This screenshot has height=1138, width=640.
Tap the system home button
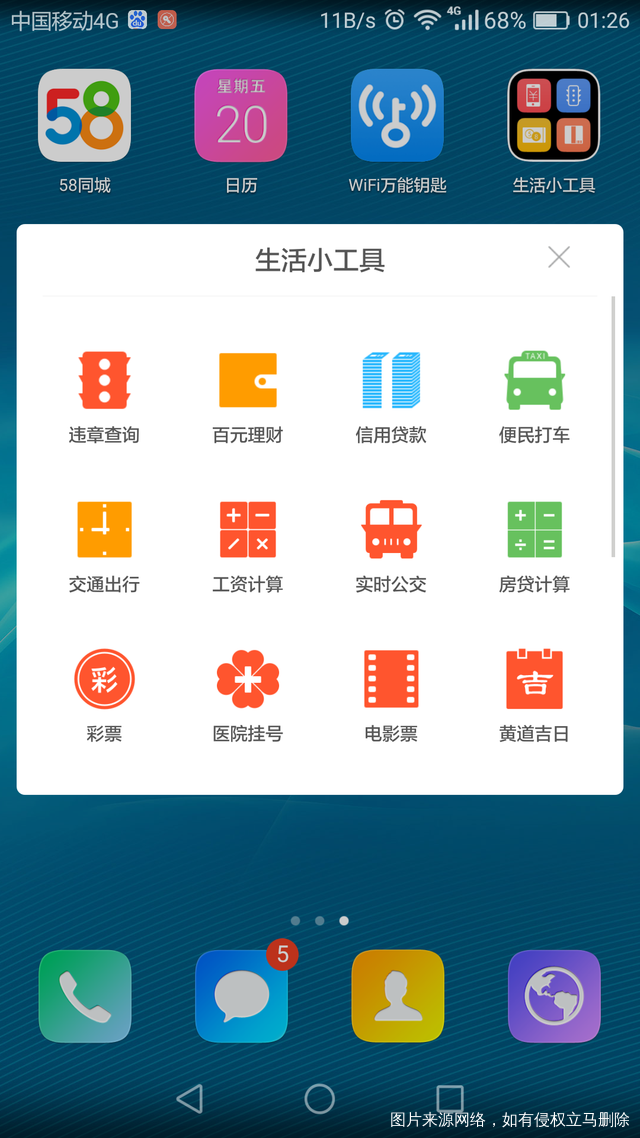click(x=320, y=1099)
